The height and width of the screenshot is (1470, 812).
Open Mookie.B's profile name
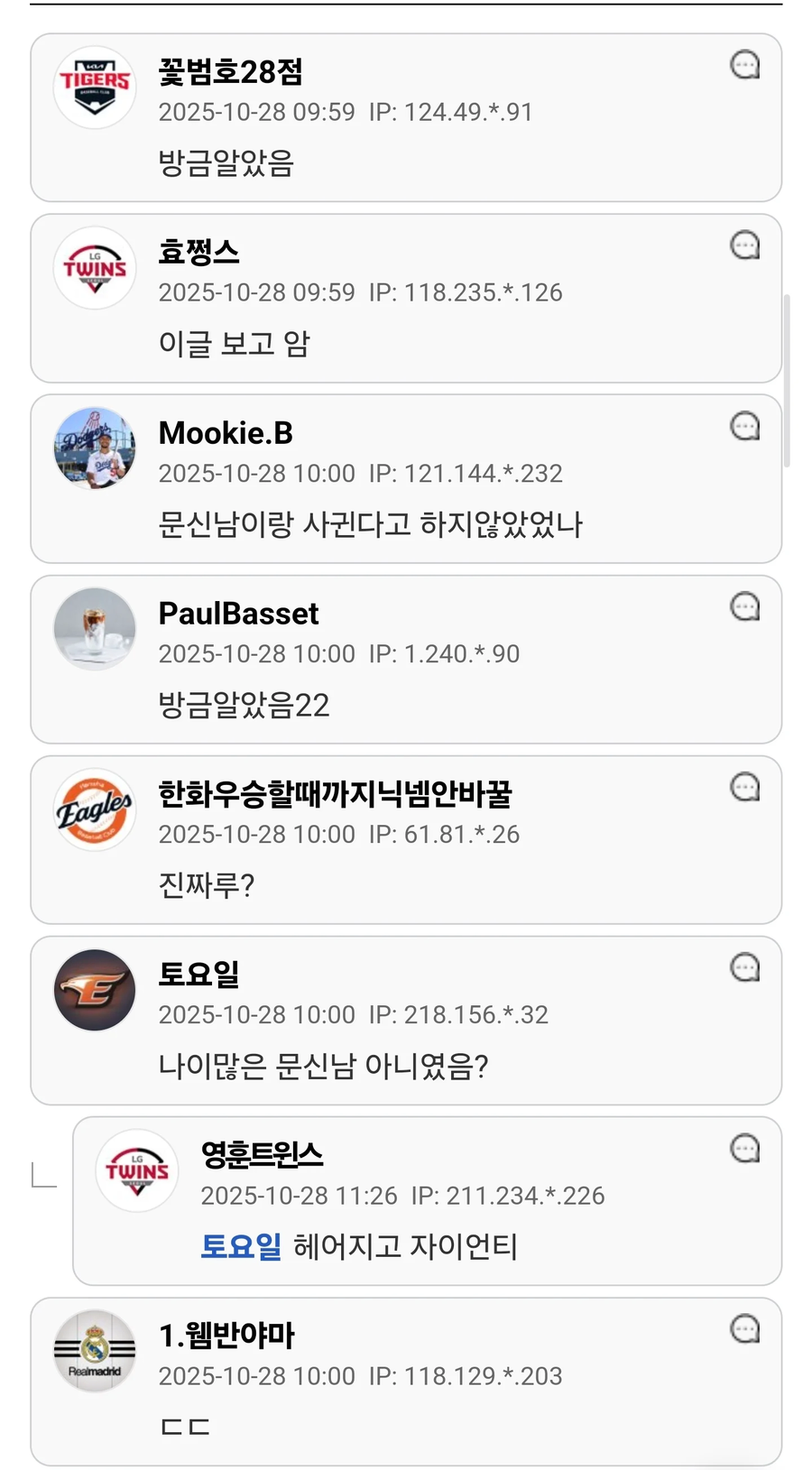tap(226, 433)
